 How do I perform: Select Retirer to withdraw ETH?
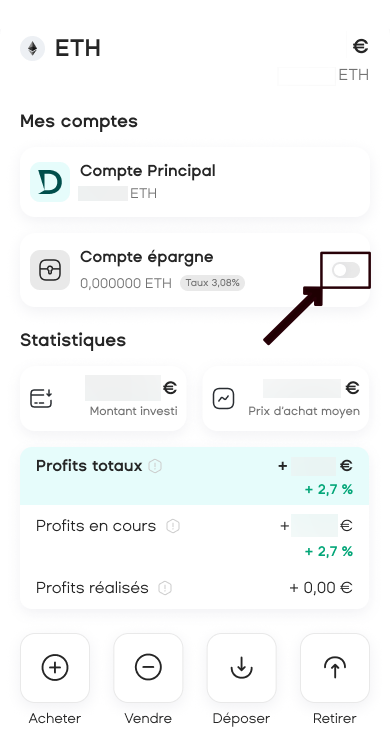[335, 667]
